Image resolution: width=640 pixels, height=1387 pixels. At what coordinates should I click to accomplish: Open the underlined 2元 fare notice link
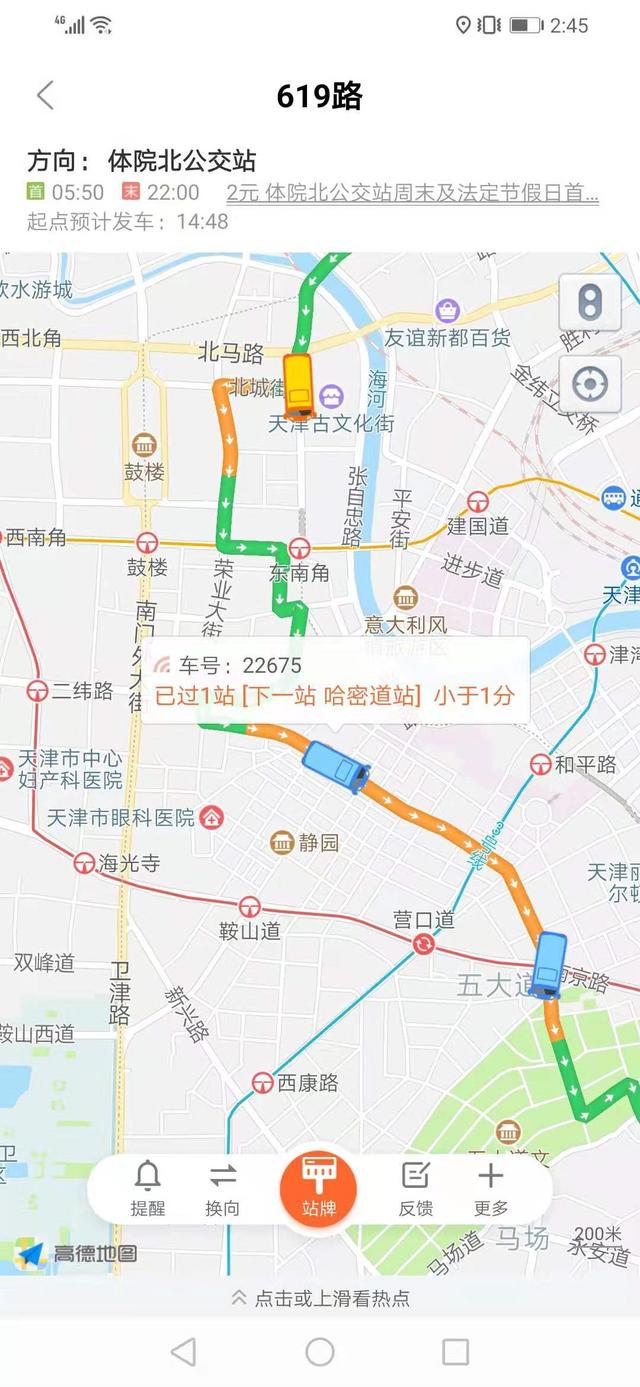pyautogui.click(x=412, y=192)
